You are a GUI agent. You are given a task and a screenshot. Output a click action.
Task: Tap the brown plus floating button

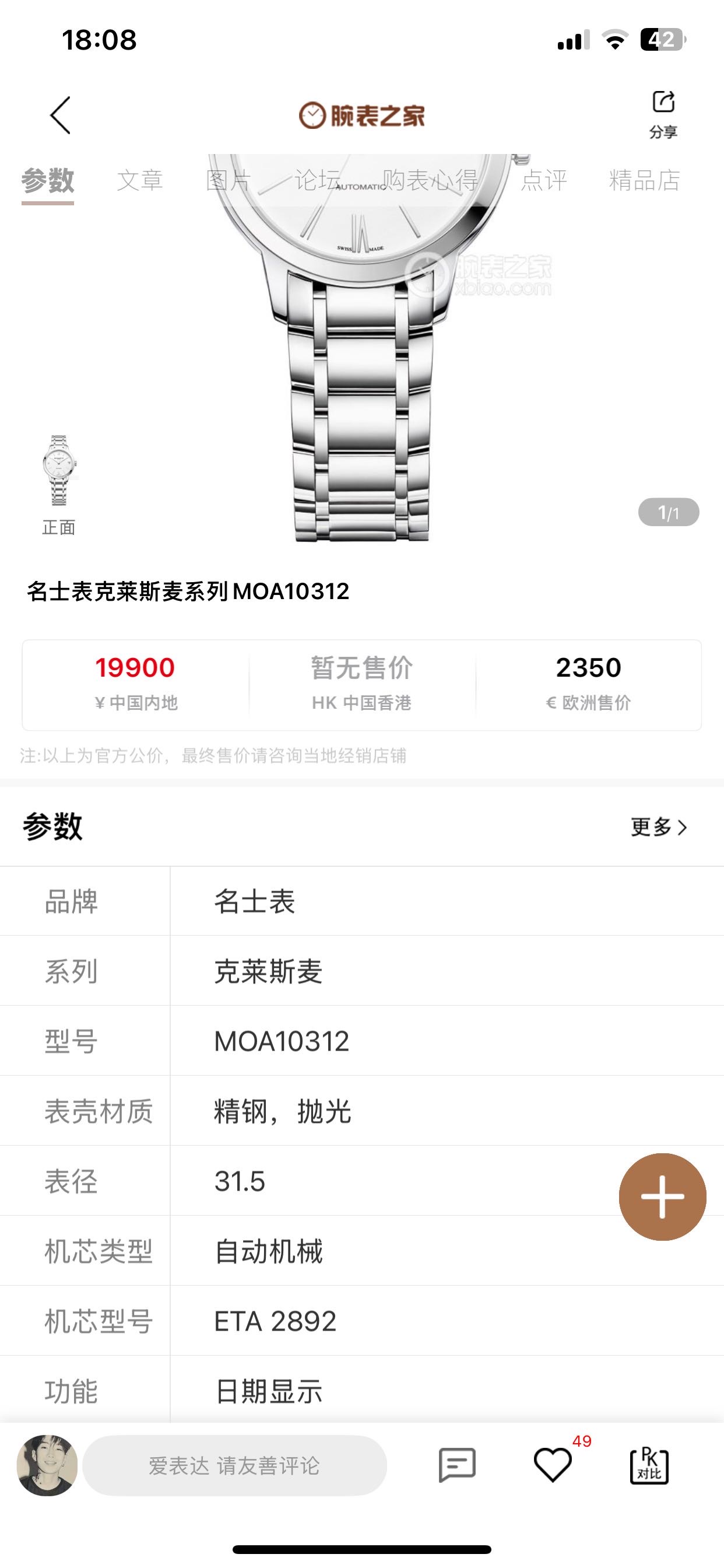point(662,1196)
